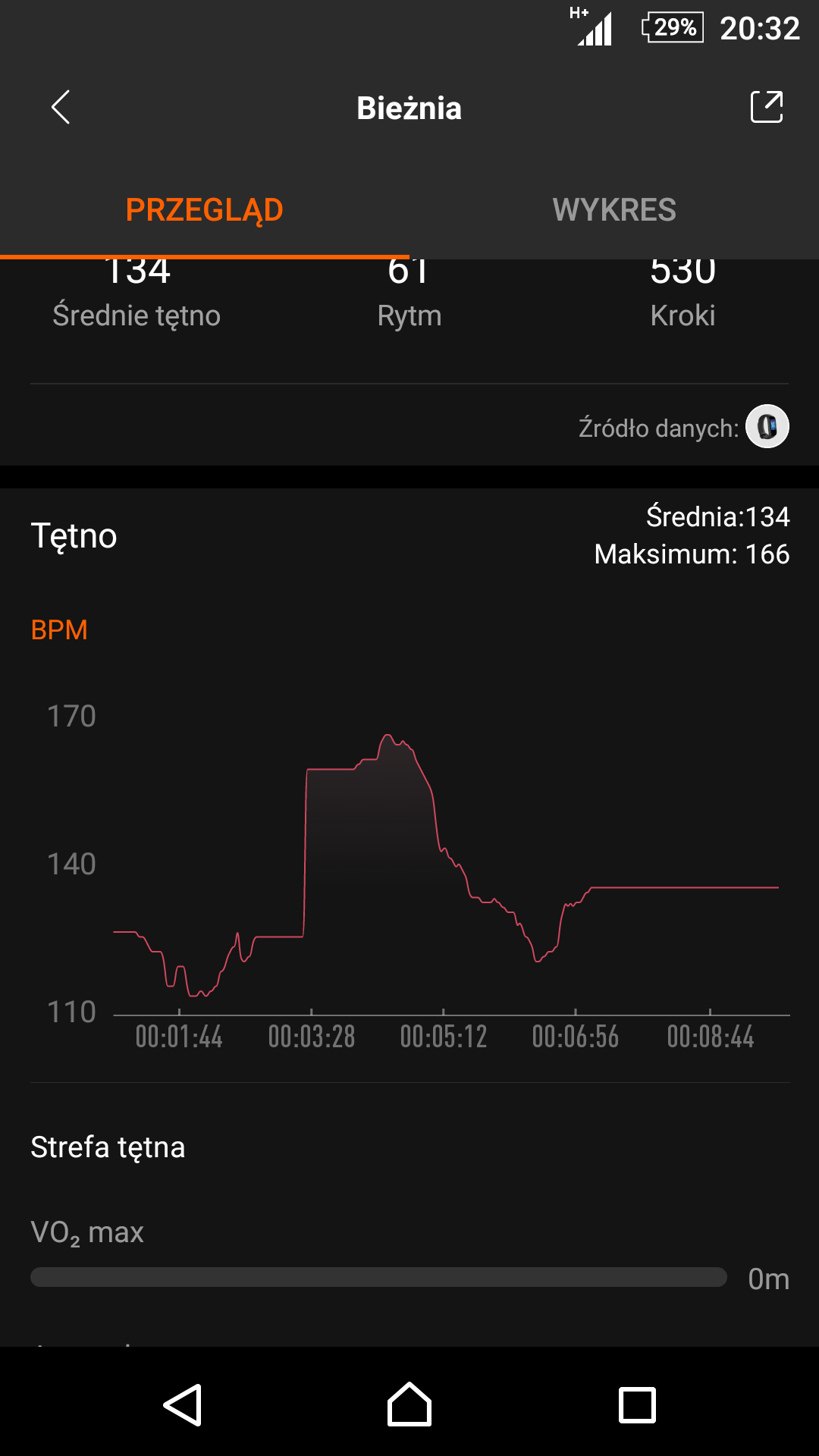The width and height of the screenshot is (819, 1456).
Task: Share this treadmill workout
Action: pos(766,107)
